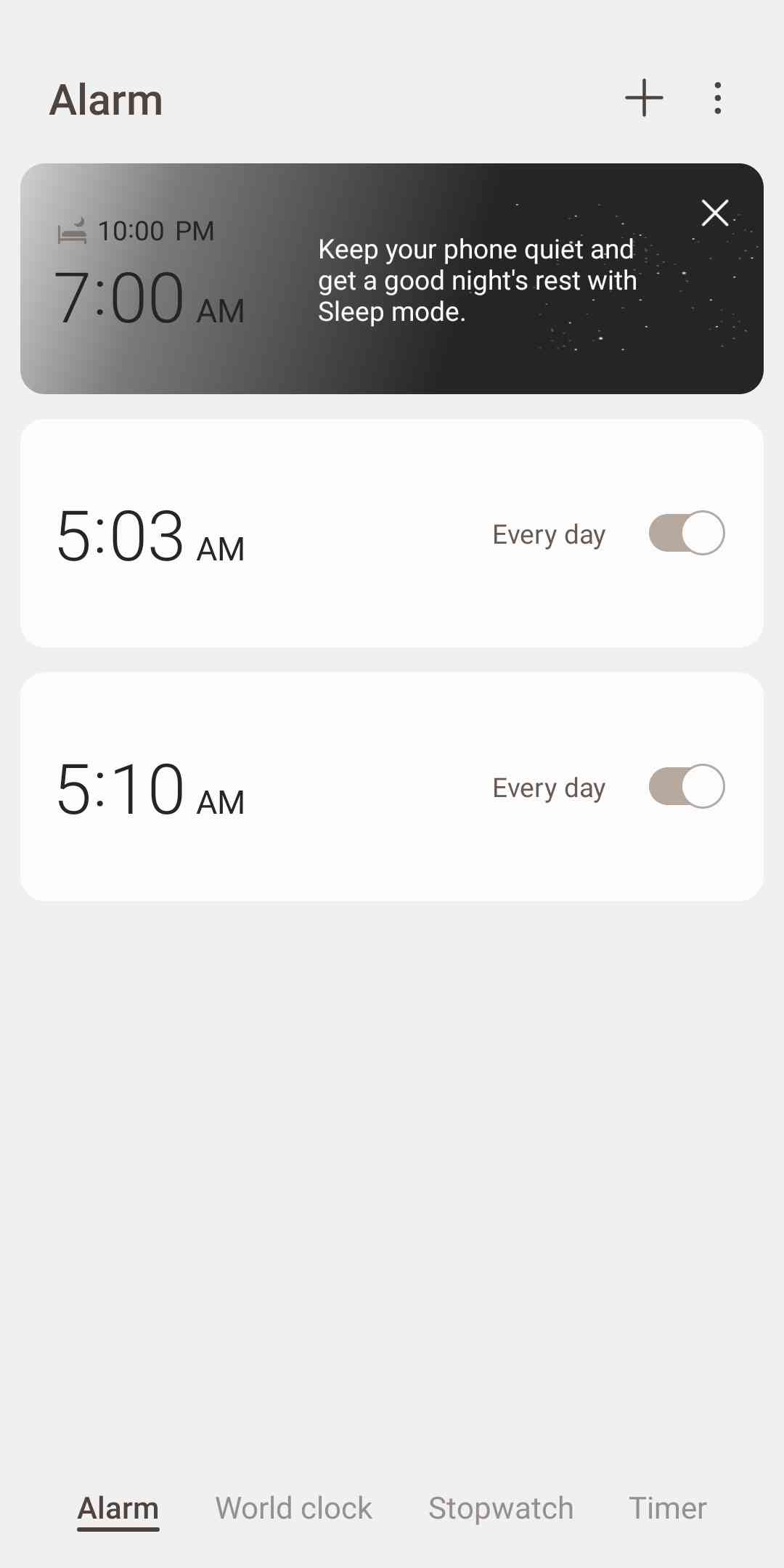Go to the Stopwatch tab
This screenshot has height=1568, width=784.
tap(501, 1508)
